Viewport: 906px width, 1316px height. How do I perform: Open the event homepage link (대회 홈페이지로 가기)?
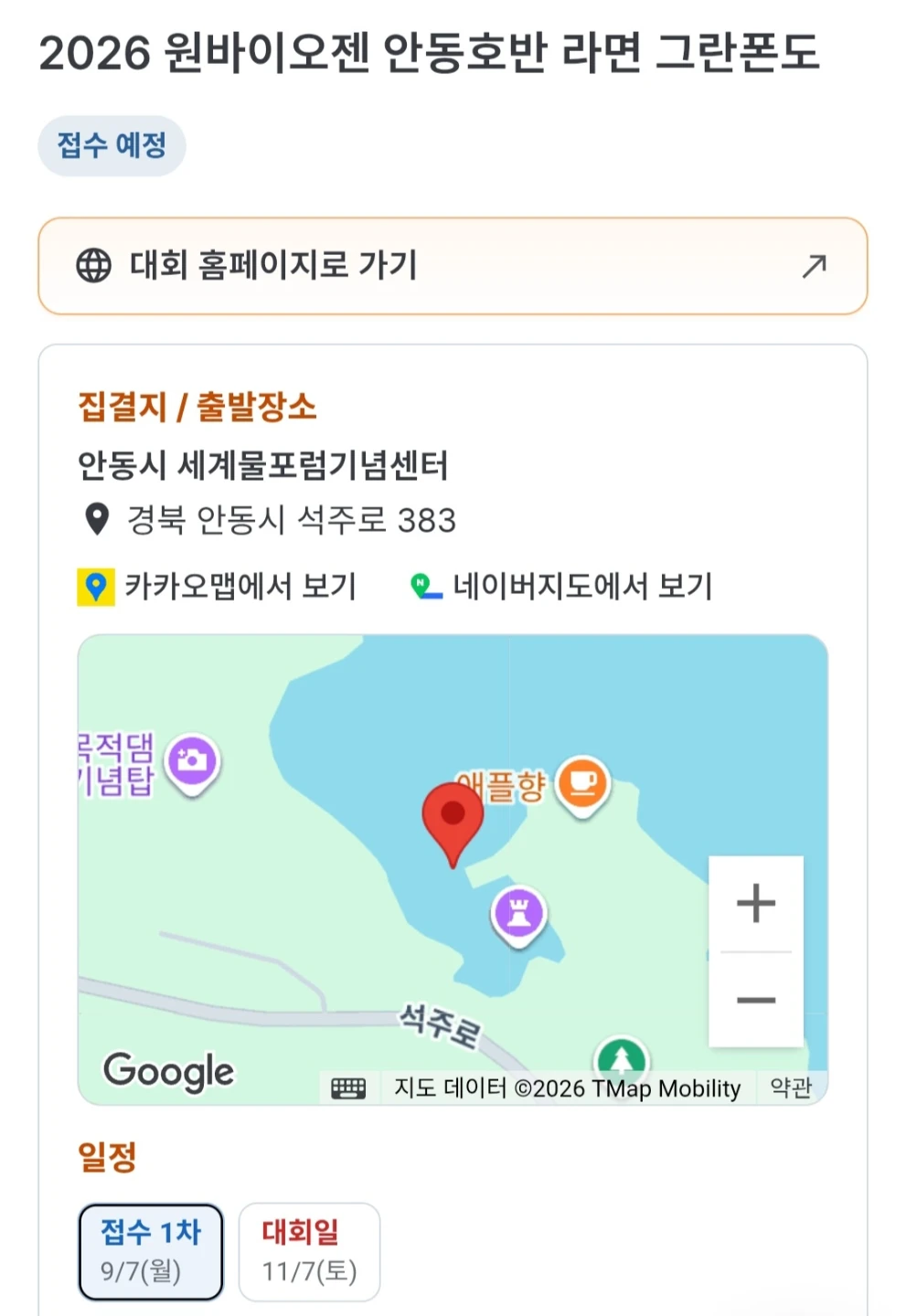[x=453, y=266]
